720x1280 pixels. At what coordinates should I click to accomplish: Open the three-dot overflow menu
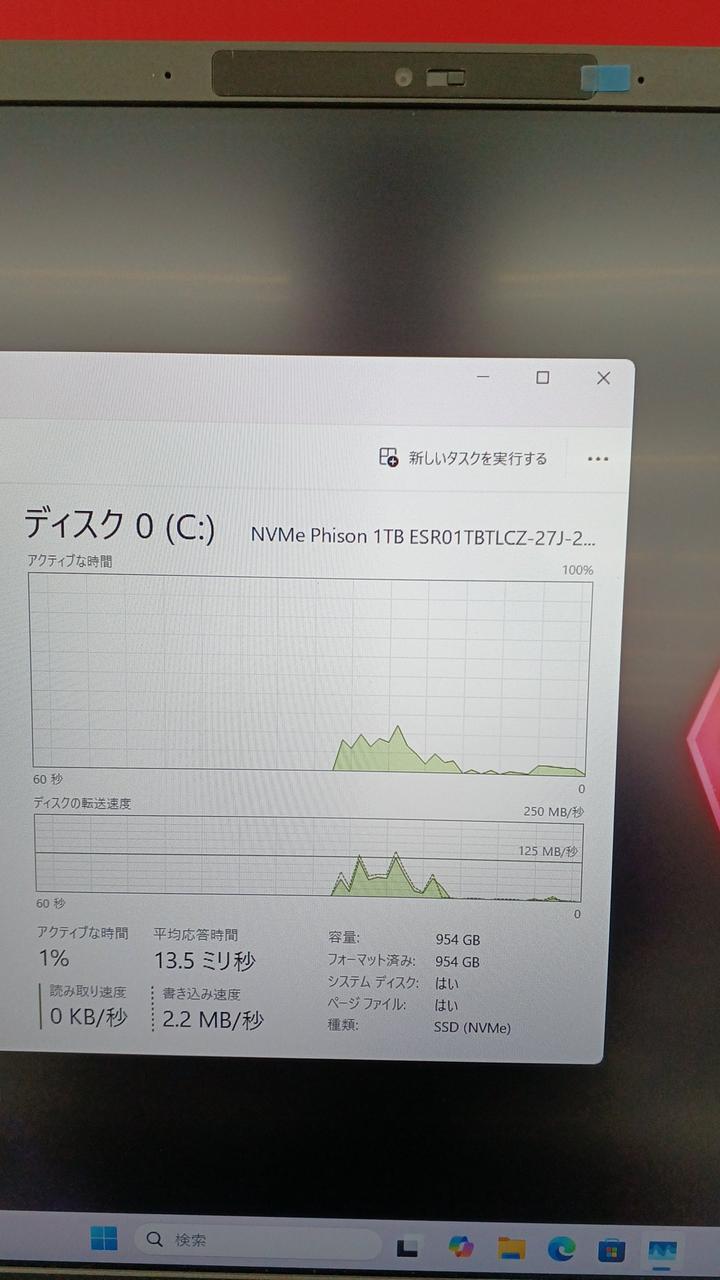598,459
